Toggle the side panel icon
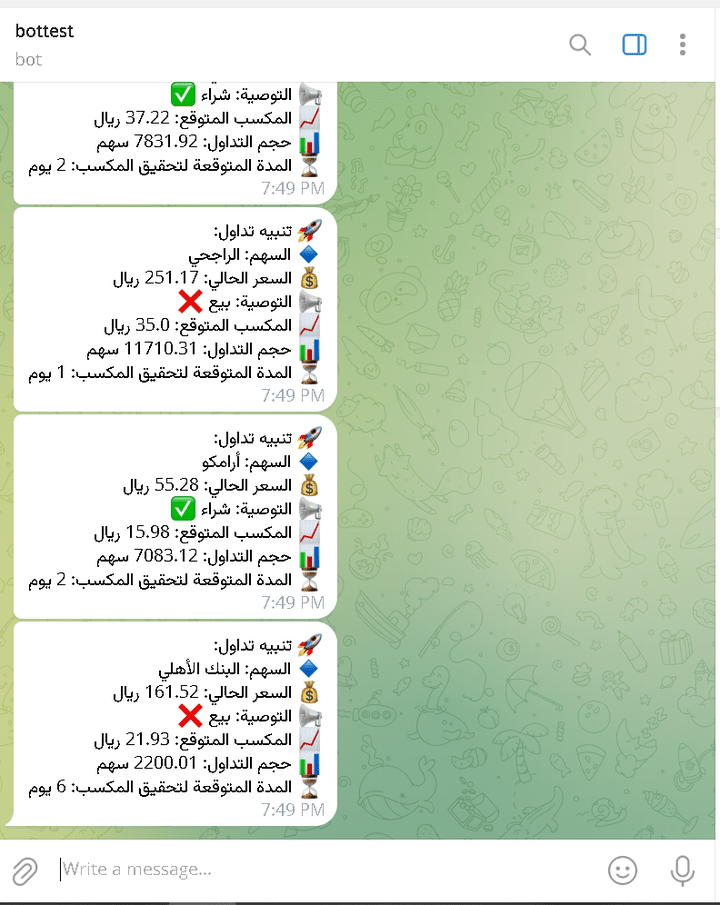 click(634, 44)
